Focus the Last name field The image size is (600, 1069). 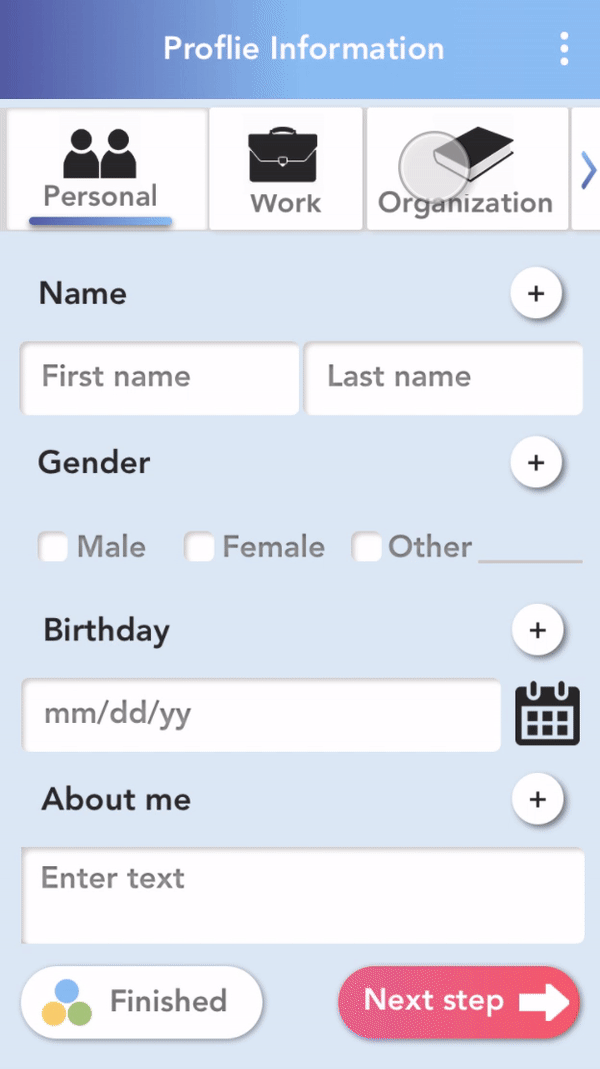pyautogui.click(x=443, y=378)
